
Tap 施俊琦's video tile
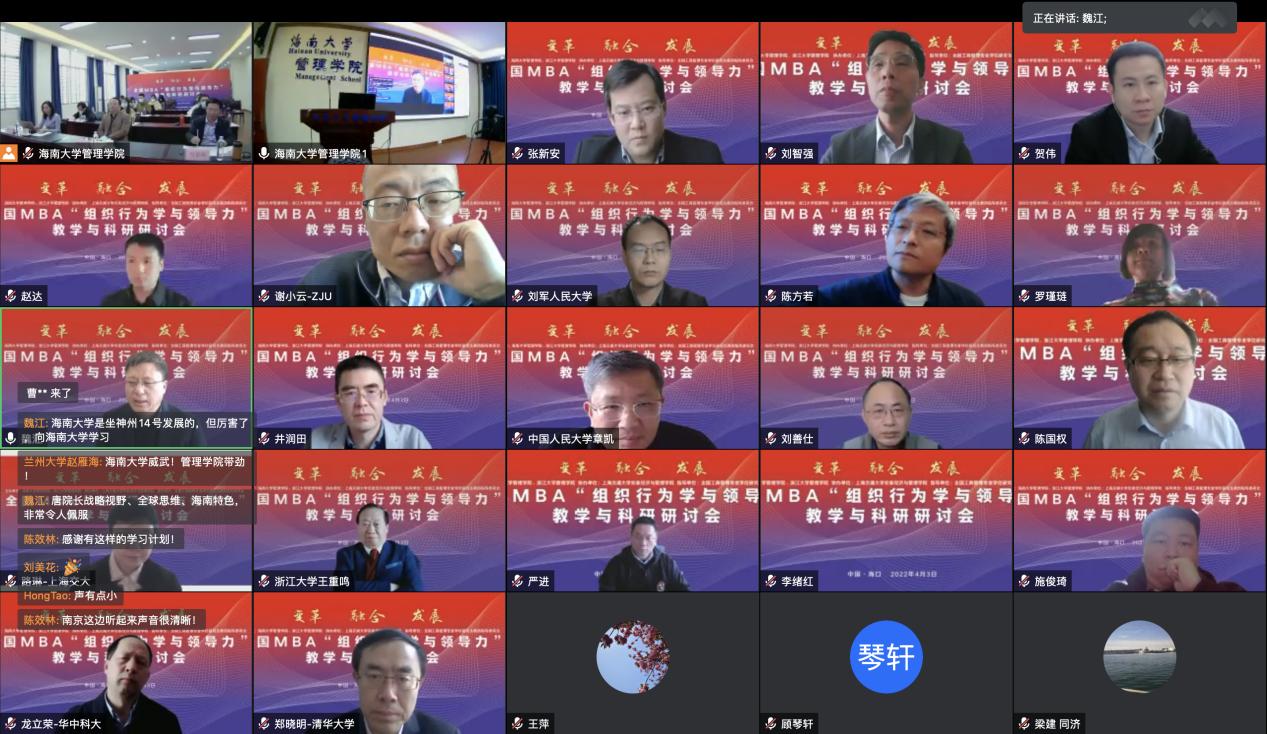[x=1139, y=520]
